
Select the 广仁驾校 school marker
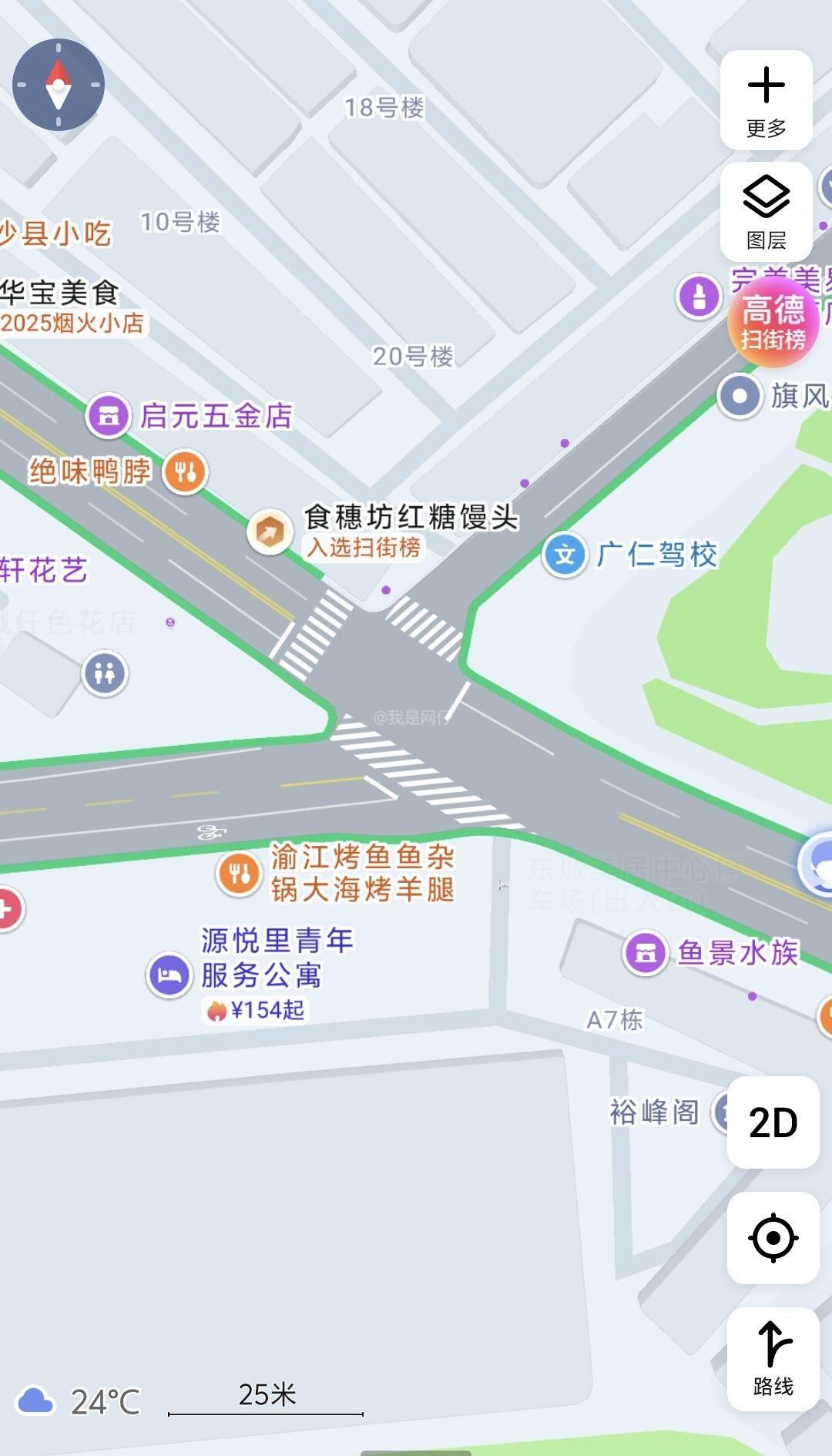[x=565, y=555]
